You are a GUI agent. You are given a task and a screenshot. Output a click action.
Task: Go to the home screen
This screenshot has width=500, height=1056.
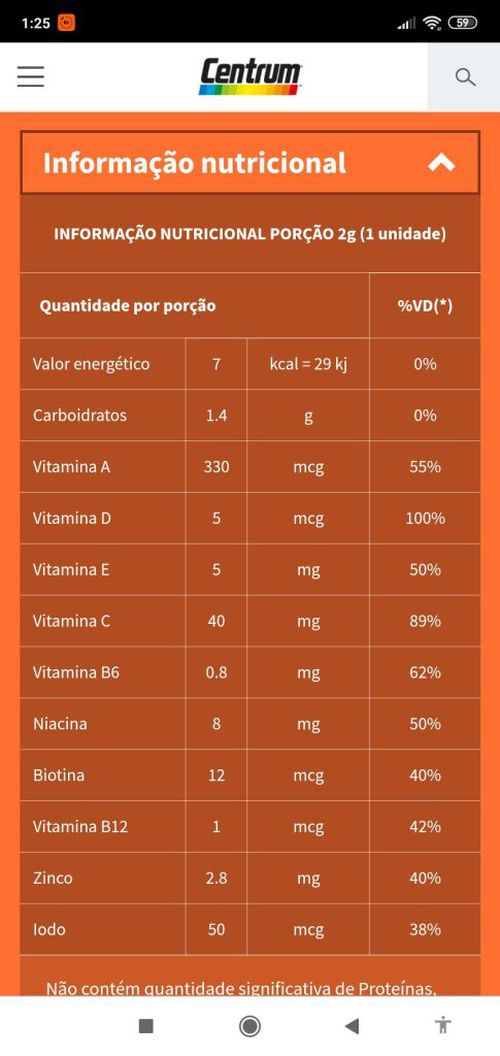click(x=250, y=1026)
